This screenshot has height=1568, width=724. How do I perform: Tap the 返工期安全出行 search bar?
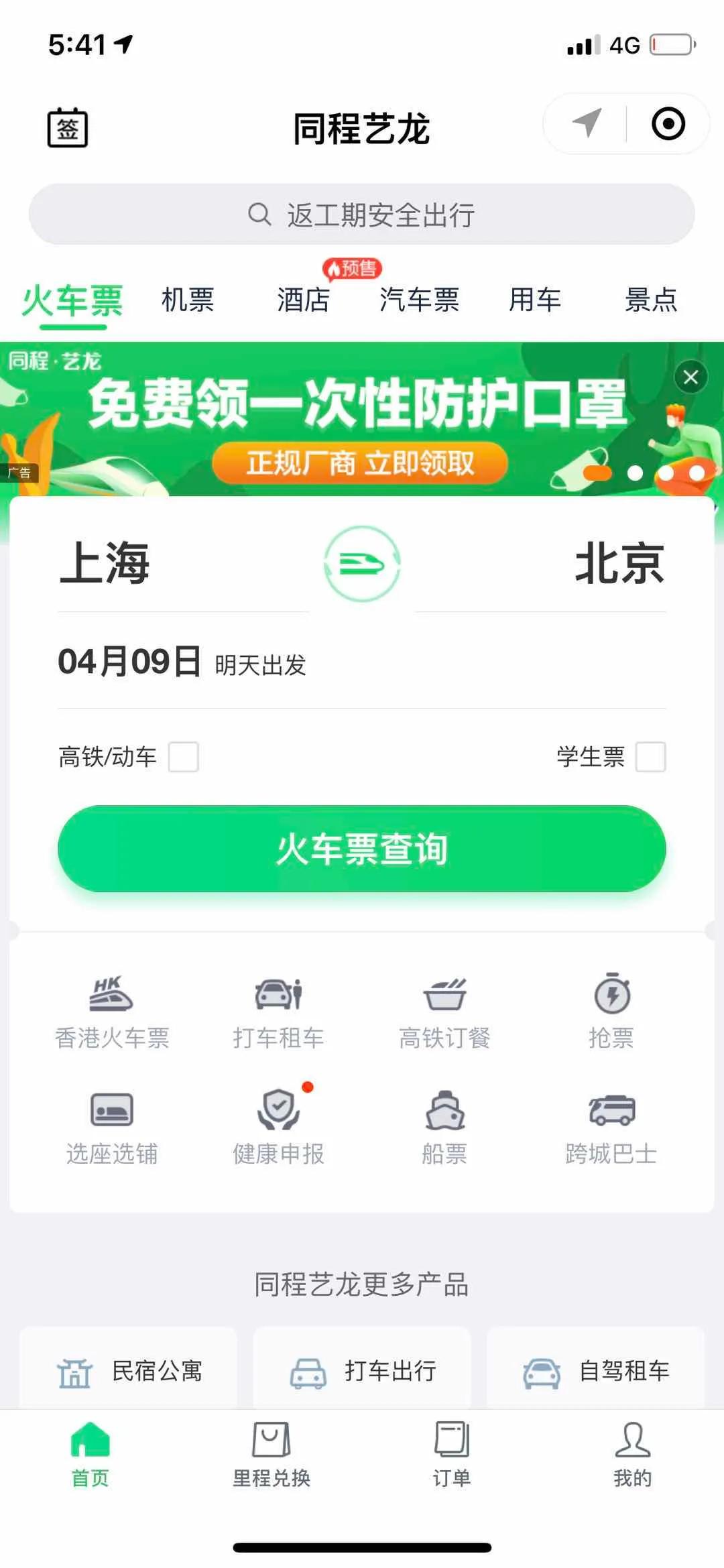(362, 213)
